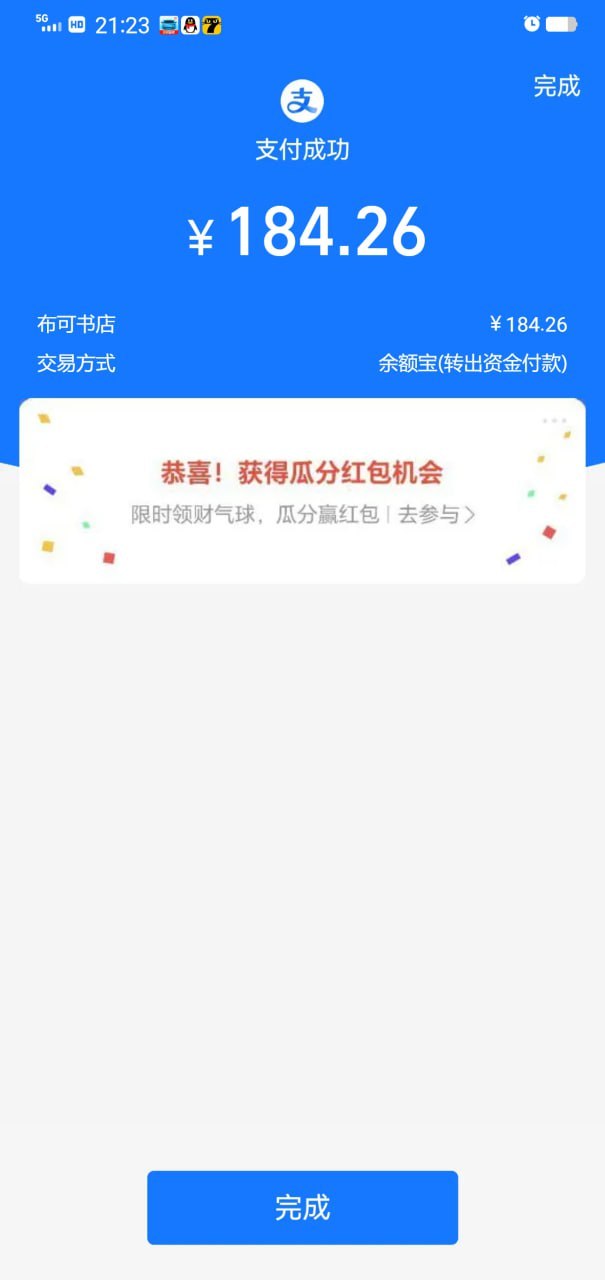Image resolution: width=605 pixels, height=1280 pixels.
Task: Open the 去参与 link in the red packet card
Action: 436,515
